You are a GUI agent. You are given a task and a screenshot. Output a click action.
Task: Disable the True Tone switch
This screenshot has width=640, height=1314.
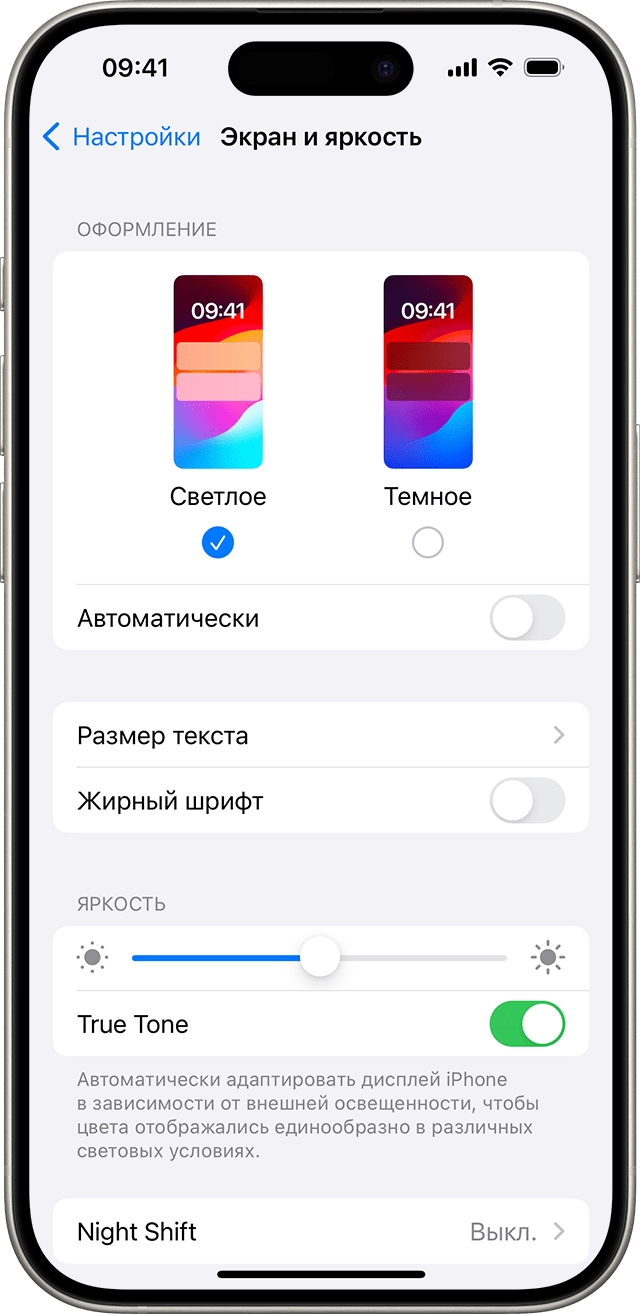point(527,1024)
